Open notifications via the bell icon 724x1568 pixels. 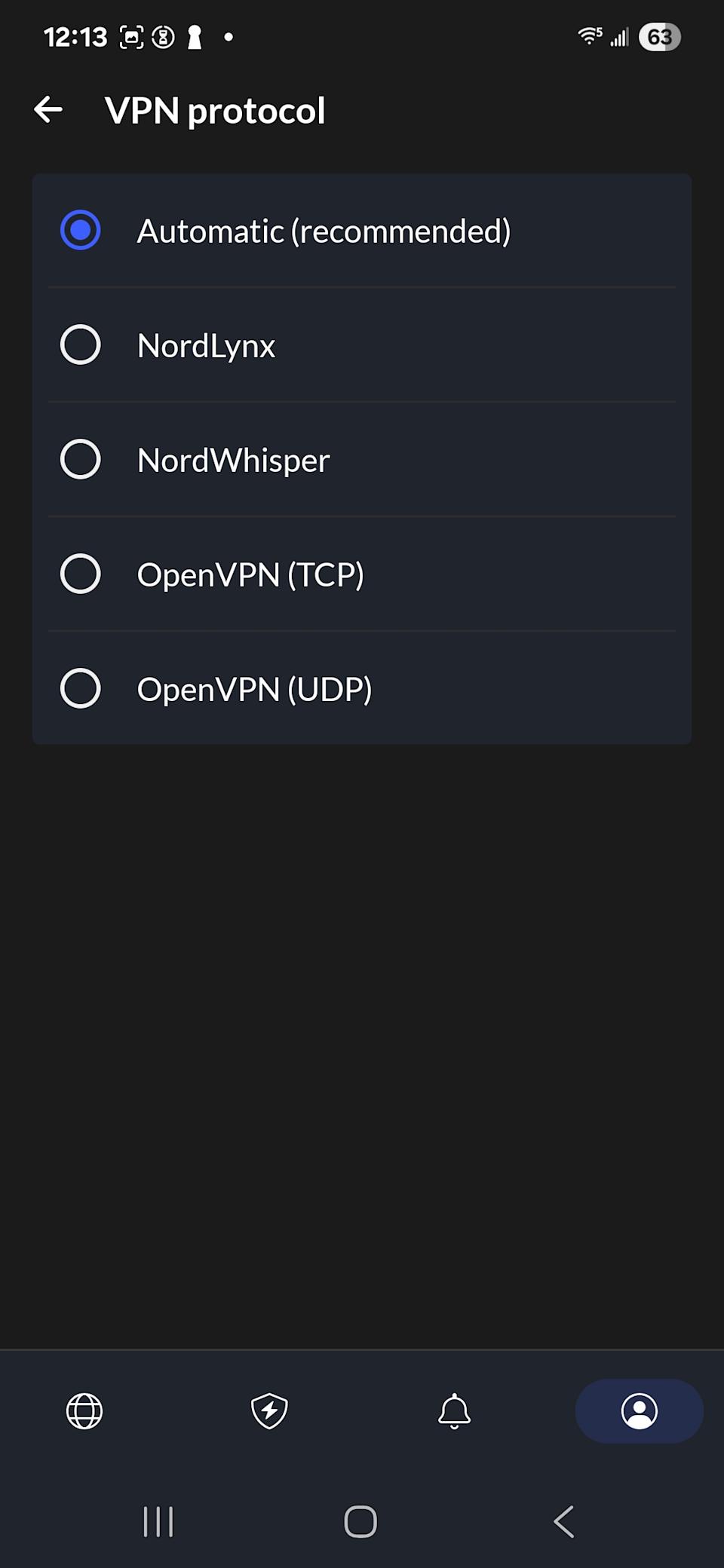[x=454, y=1411]
